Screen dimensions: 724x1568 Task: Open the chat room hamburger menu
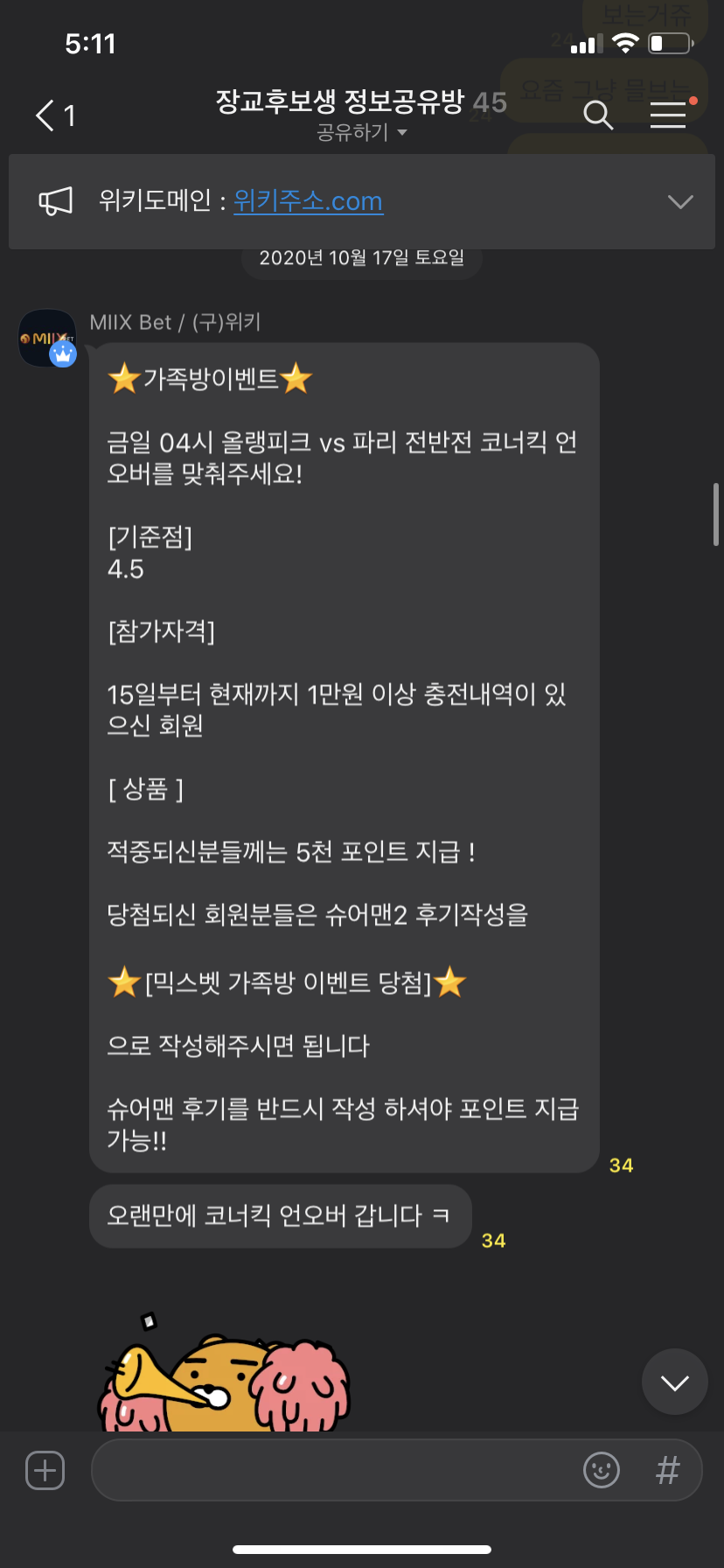click(668, 115)
